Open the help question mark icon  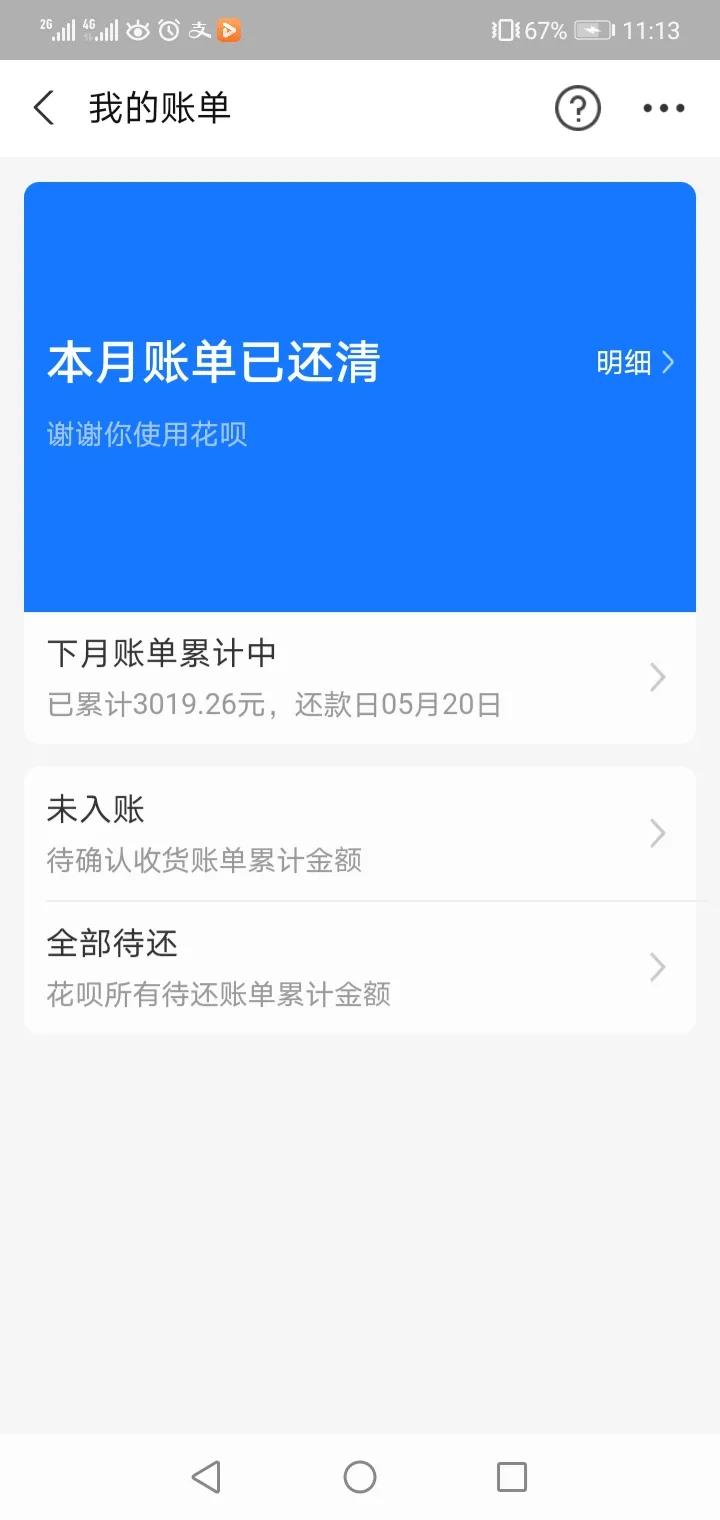coord(577,108)
